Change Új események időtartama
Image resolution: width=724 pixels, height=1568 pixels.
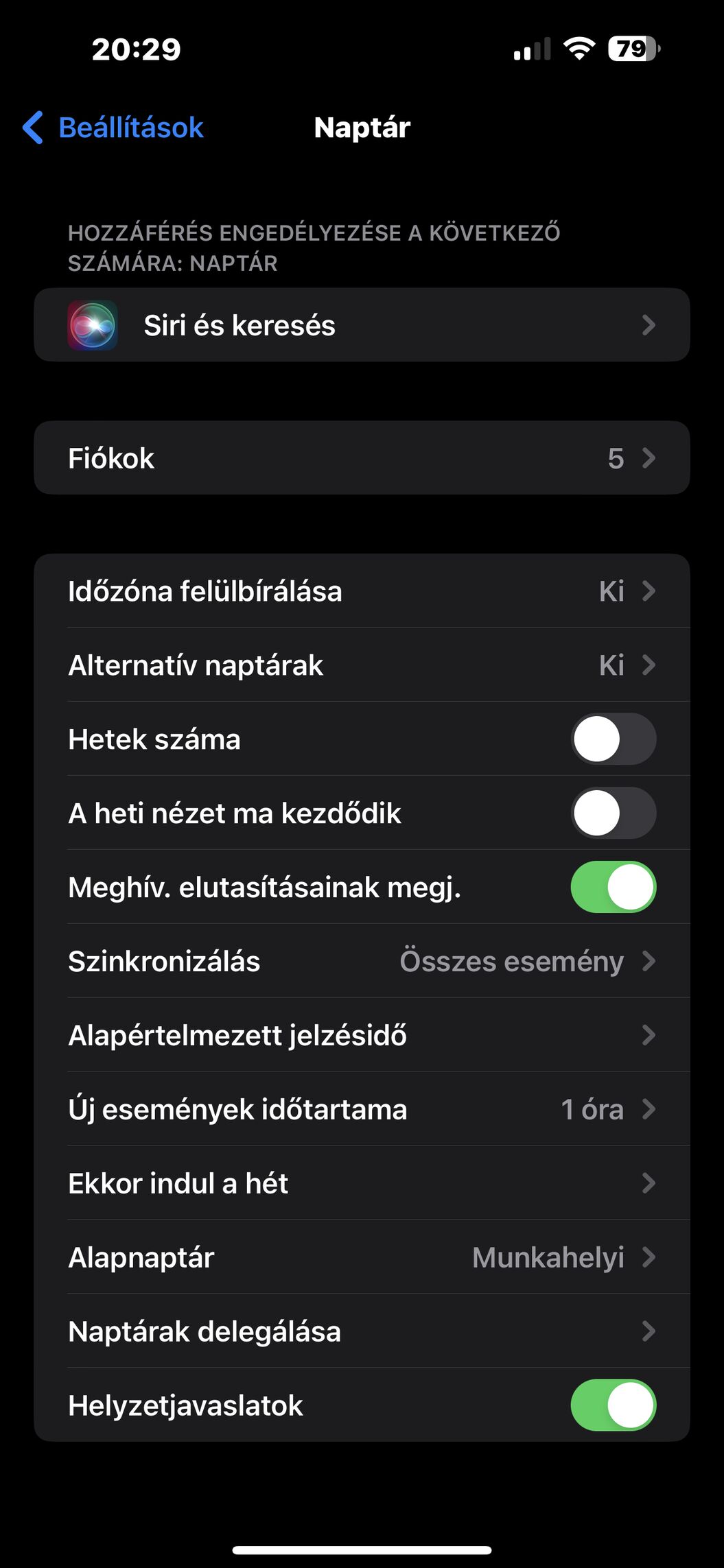pyautogui.click(x=362, y=1110)
